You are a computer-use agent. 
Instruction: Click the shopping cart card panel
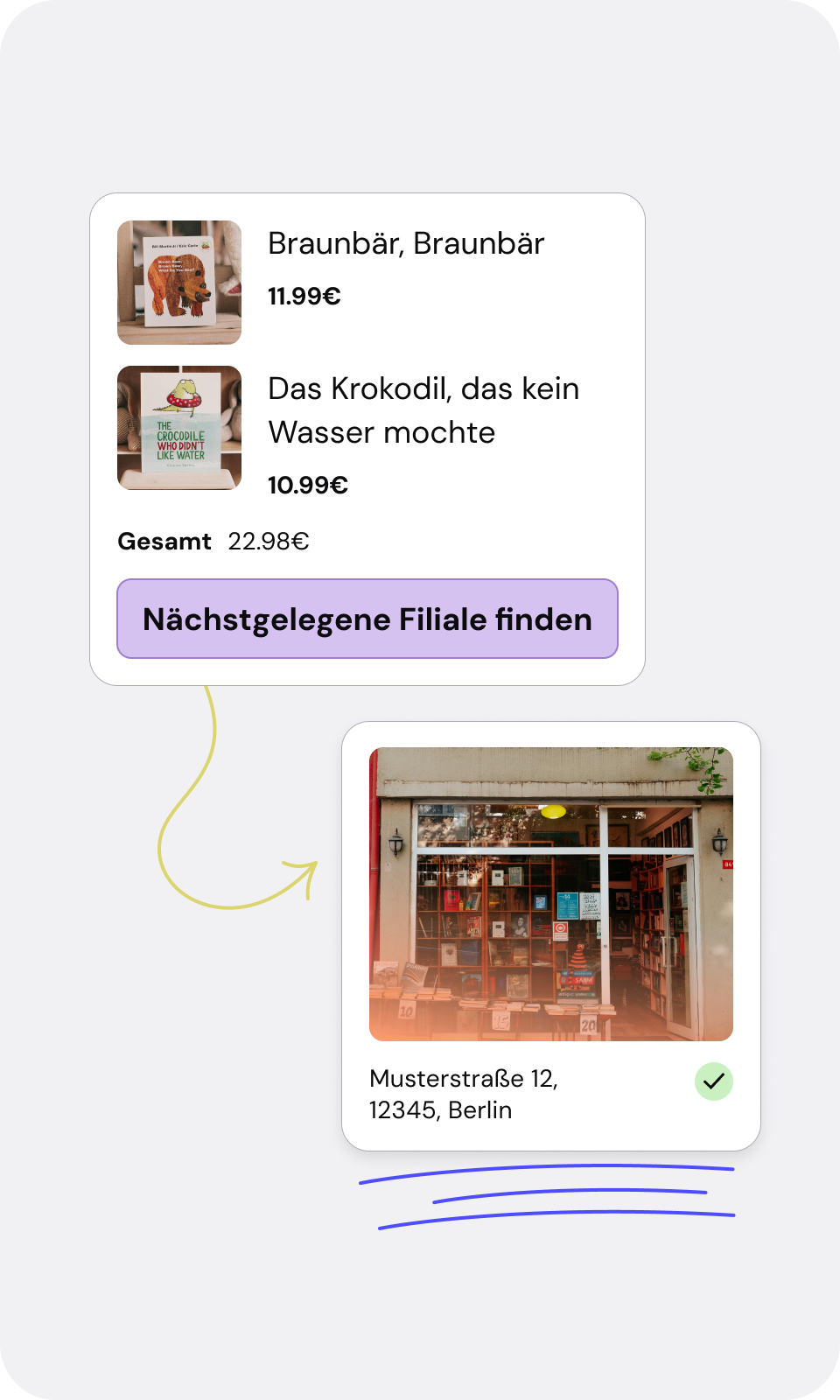pyautogui.click(x=367, y=437)
